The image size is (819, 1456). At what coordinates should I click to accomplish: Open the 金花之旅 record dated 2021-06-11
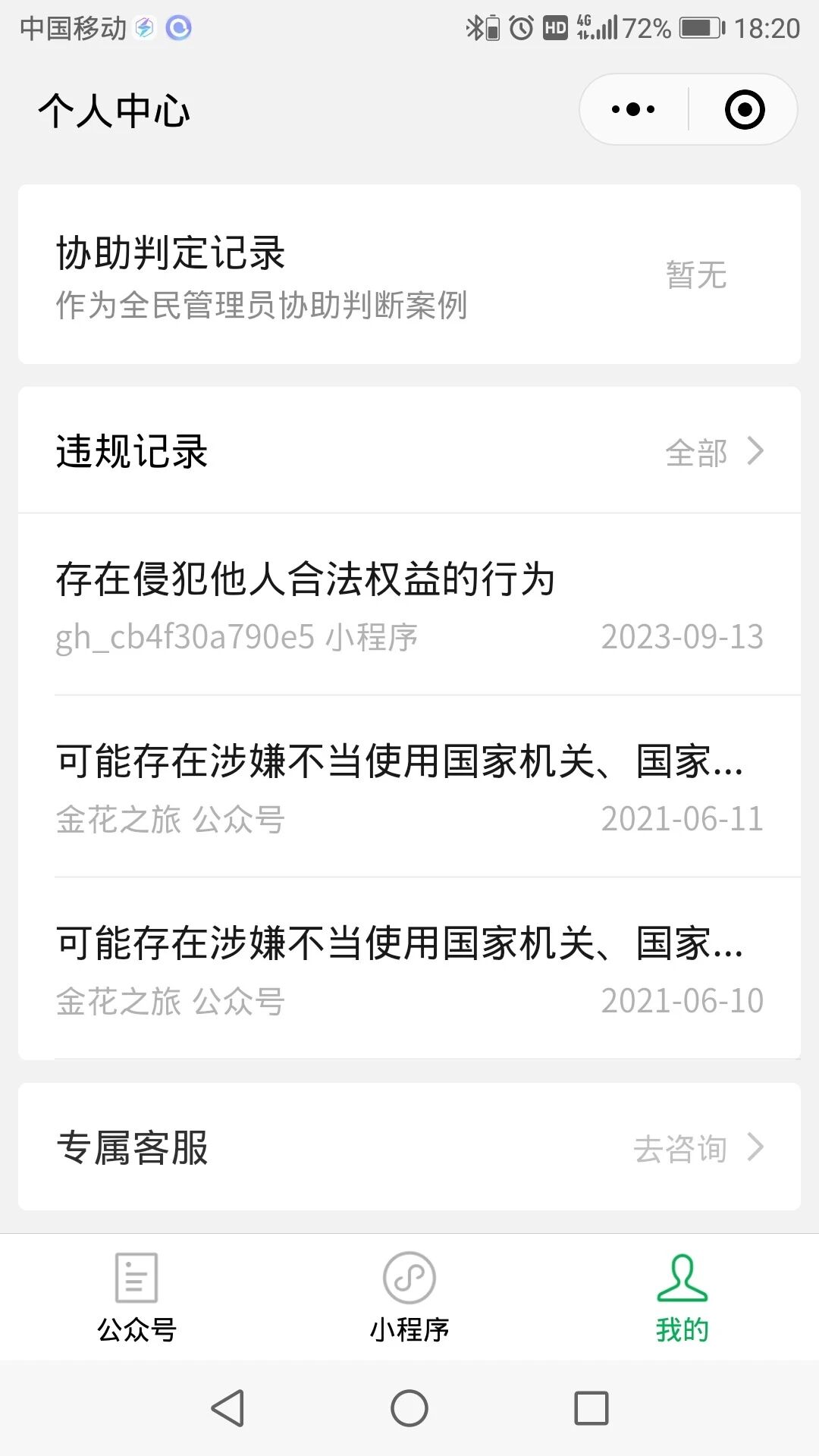coord(409,787)
